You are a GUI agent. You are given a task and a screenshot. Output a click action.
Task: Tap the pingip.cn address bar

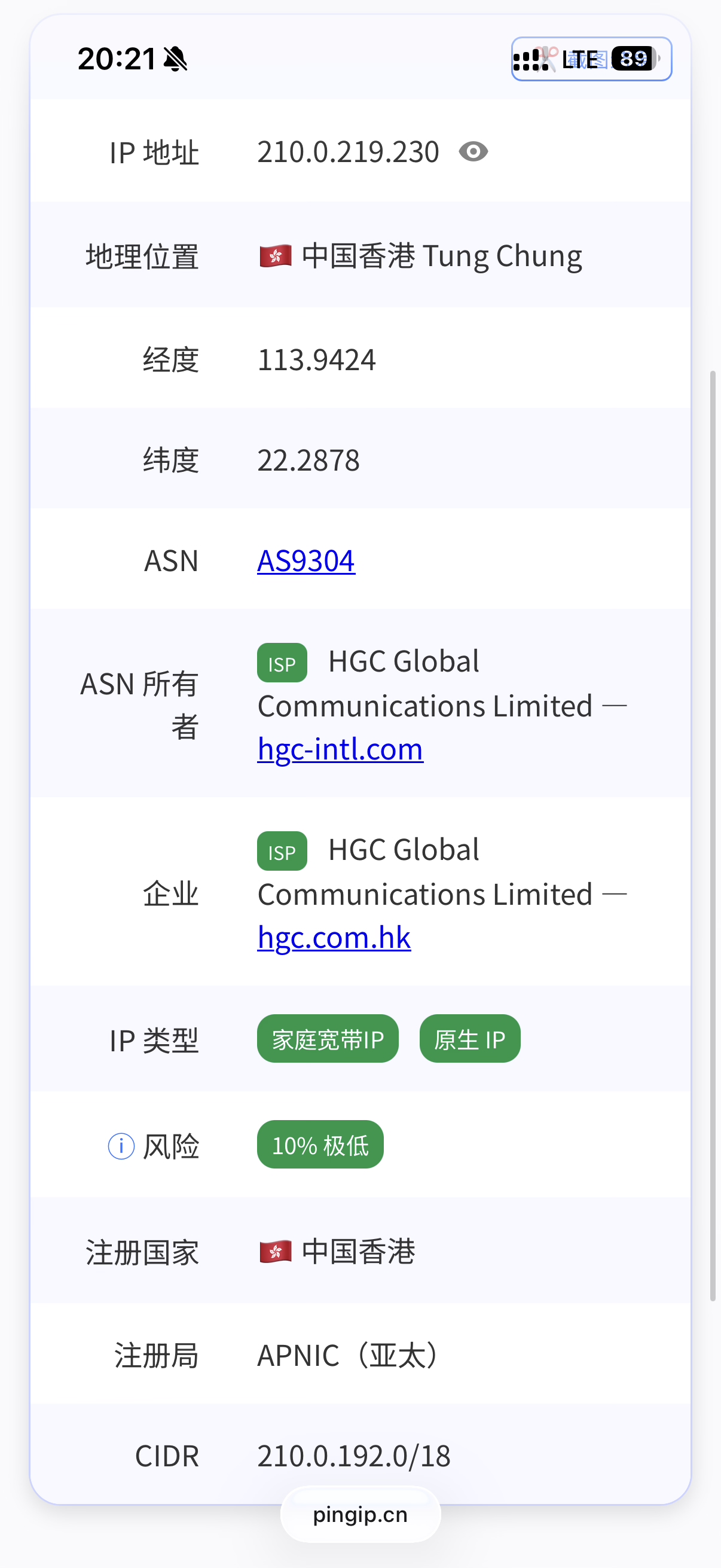[x=360, y=1514]
